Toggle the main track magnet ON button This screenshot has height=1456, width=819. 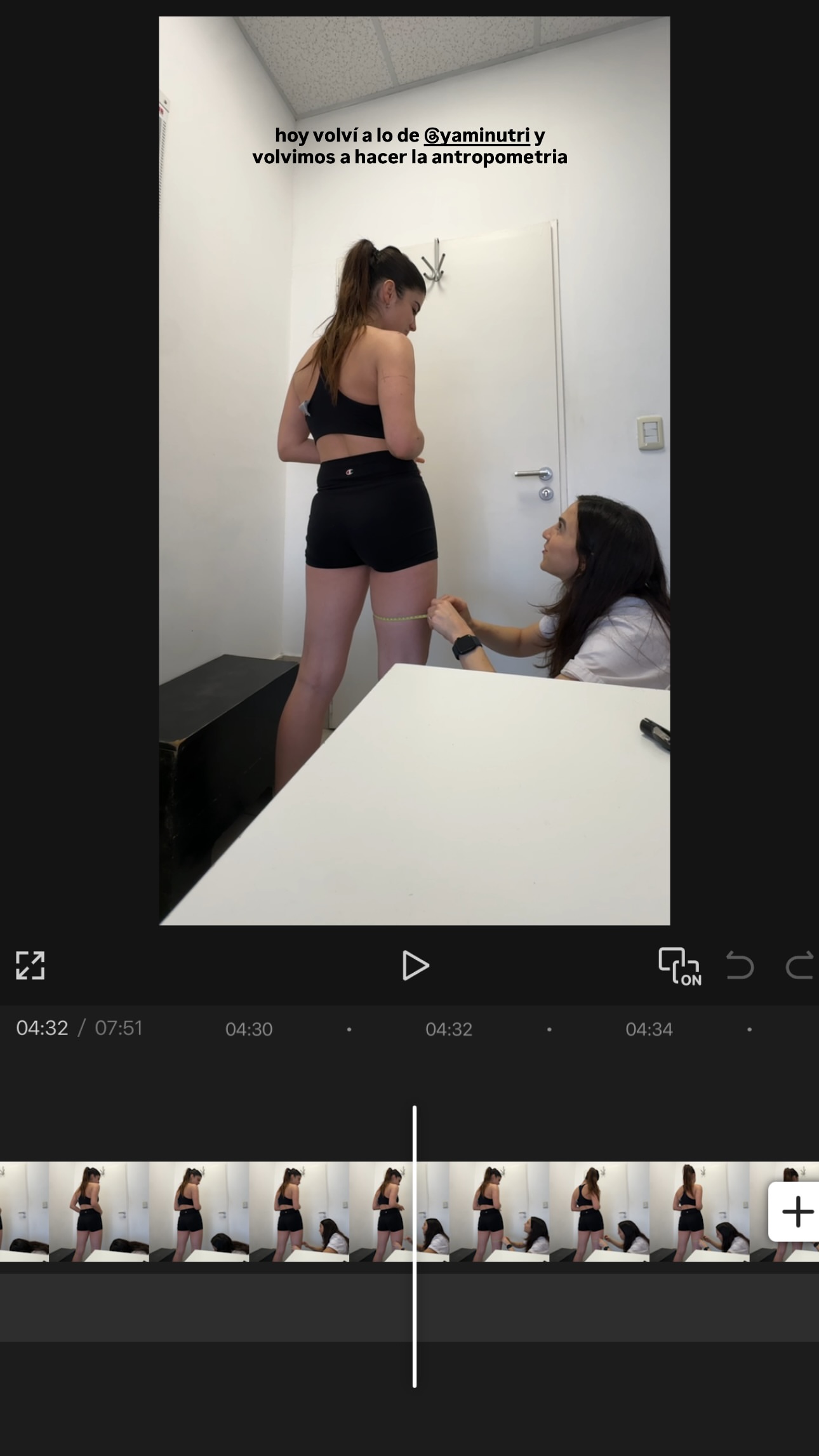[679, 966]
